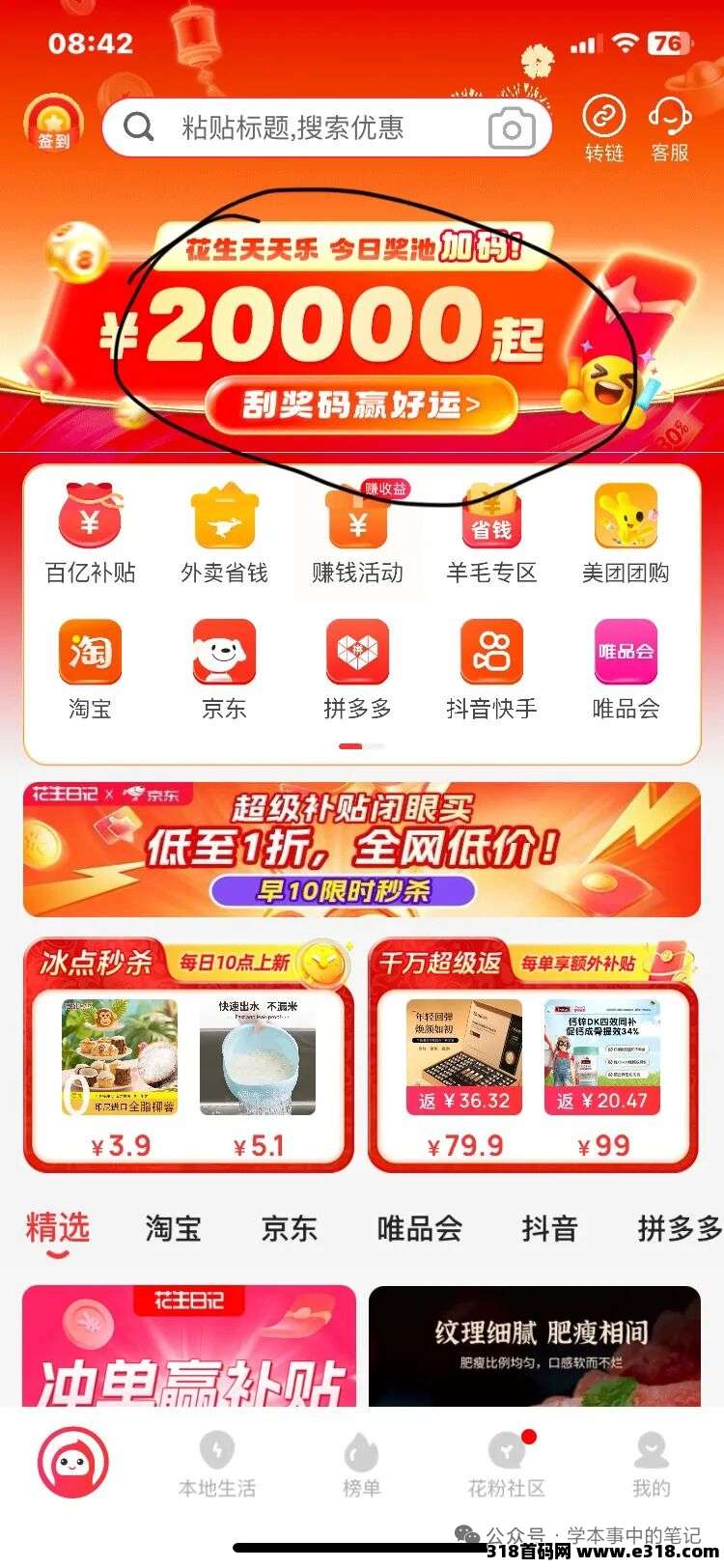
Task: Switch to the 抖音 category tab
Action: coord(549,1228)
